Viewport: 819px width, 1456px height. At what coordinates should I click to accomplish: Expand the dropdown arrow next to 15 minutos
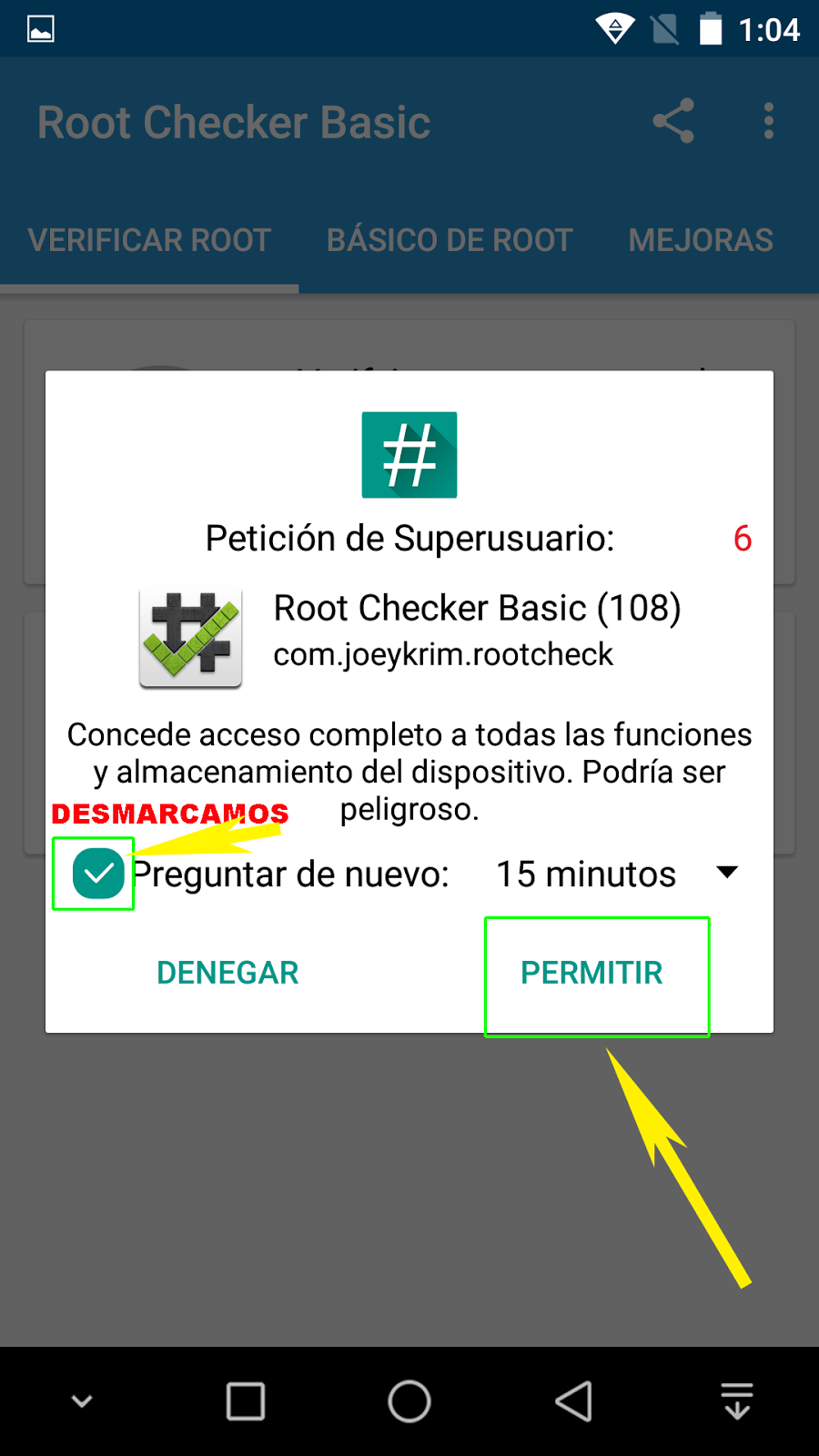(726, 873)
